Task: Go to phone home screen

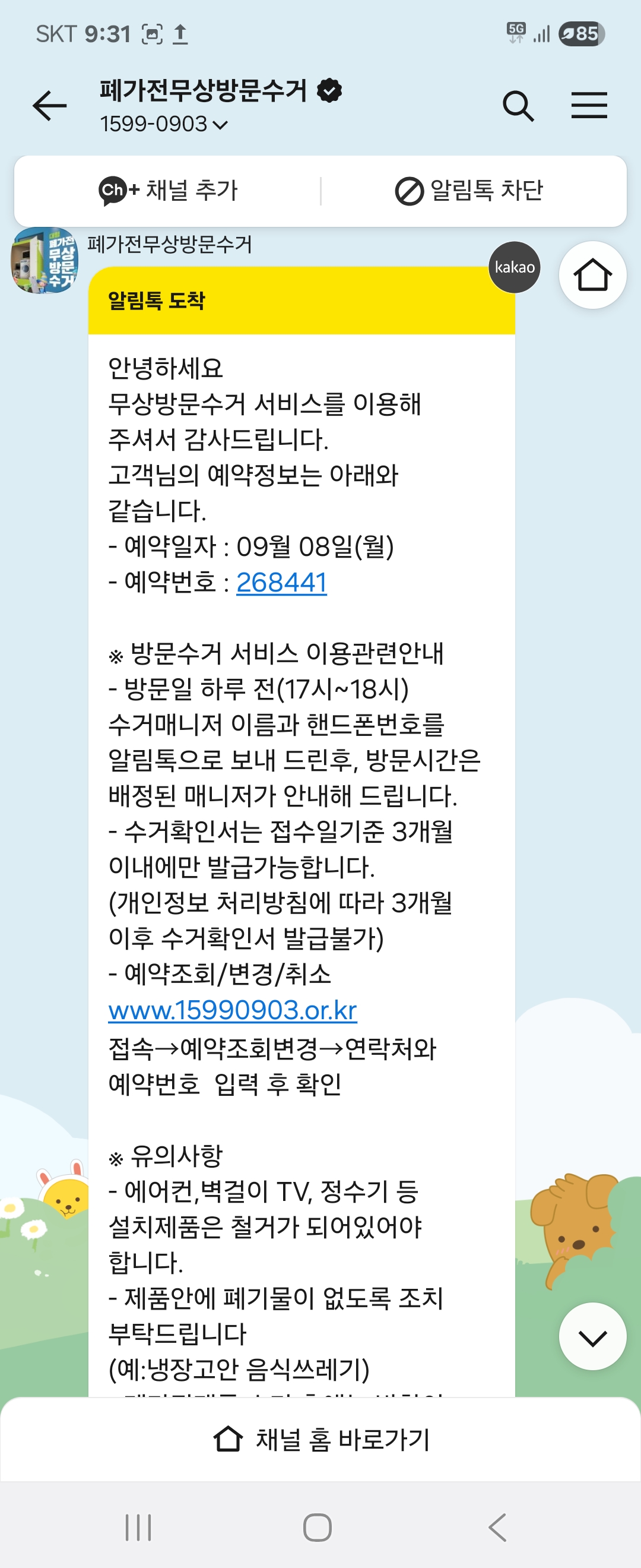Action: point(318,1527)
